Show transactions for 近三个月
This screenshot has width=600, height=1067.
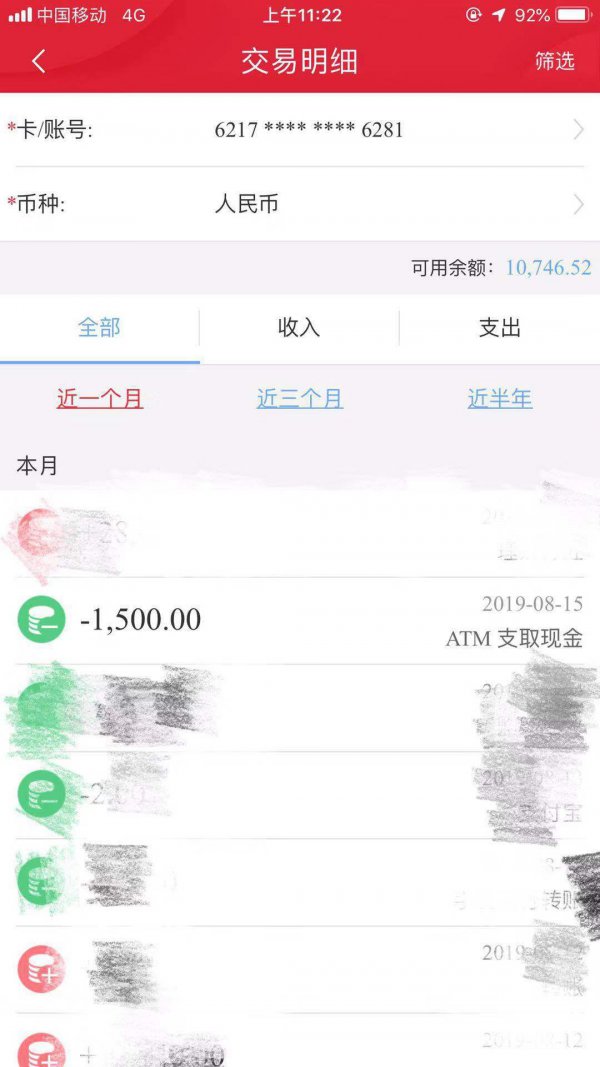pyautogui.click(x=300, y=399)
